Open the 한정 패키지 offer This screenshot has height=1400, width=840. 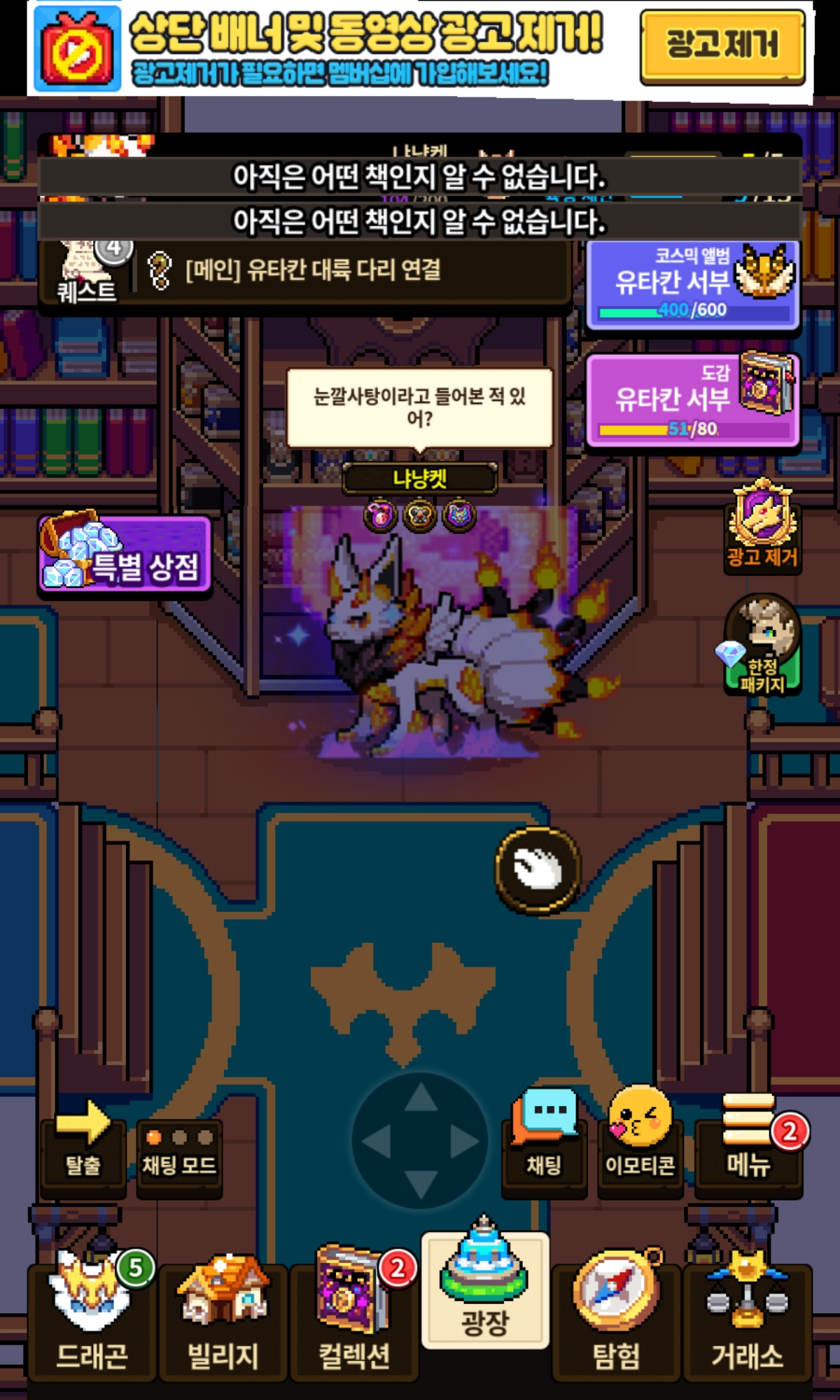point(761,645)
